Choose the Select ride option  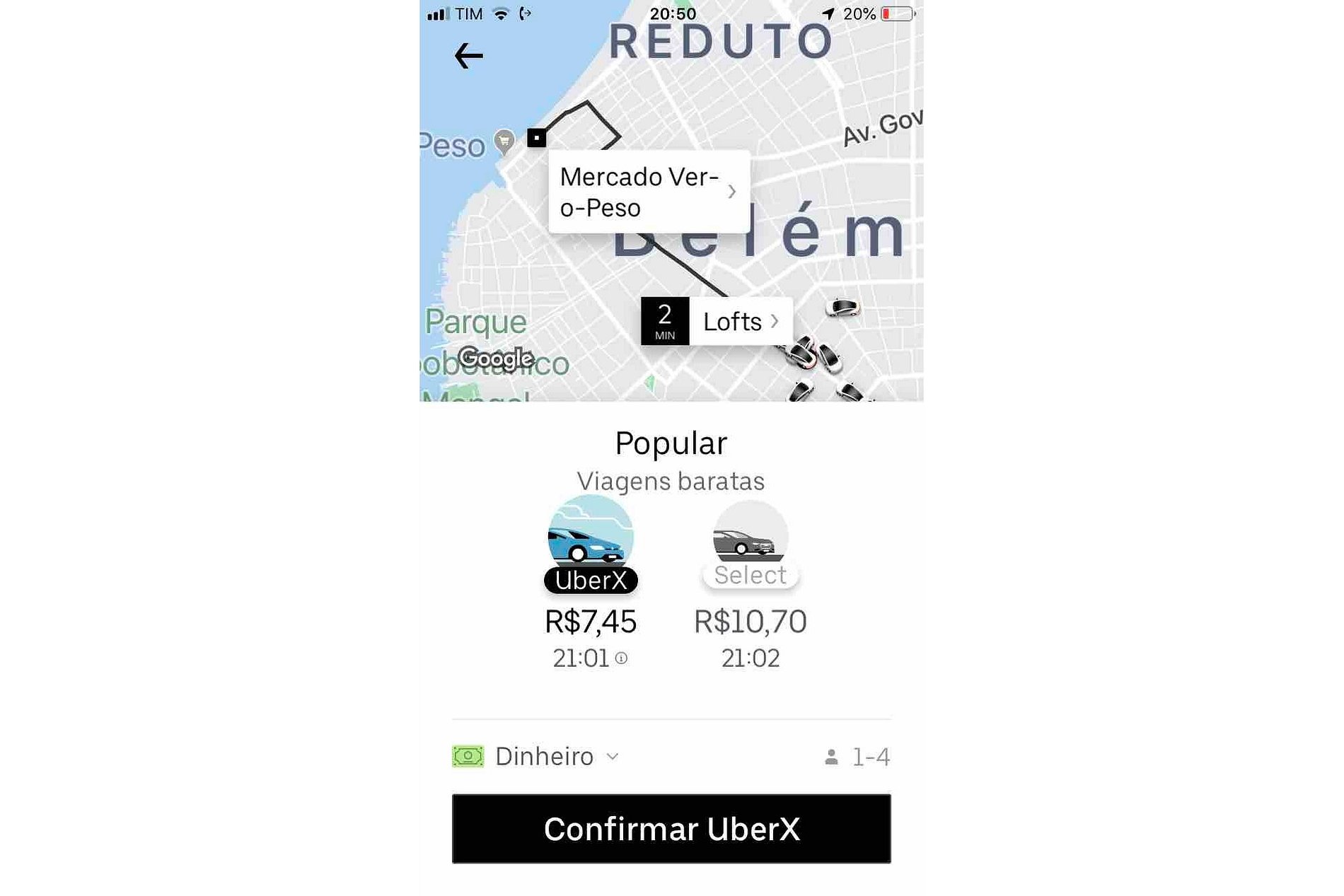pos(750,545)
